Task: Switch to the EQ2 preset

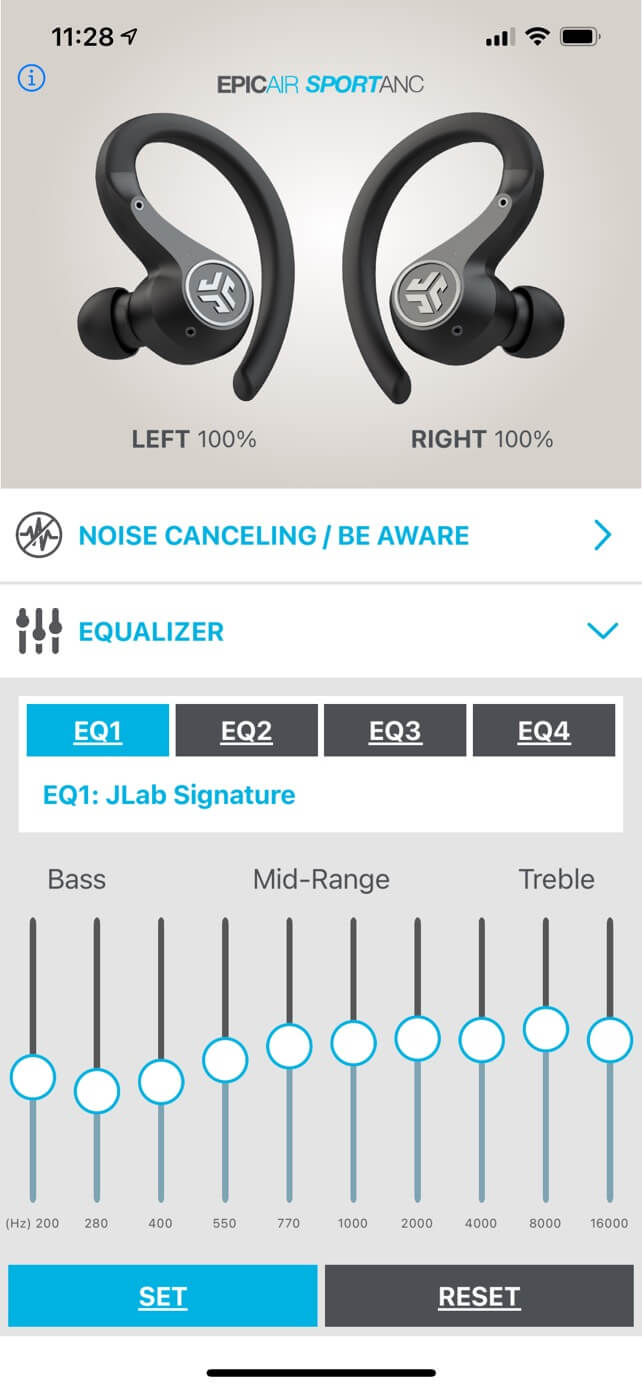Action: pos(246,731)
